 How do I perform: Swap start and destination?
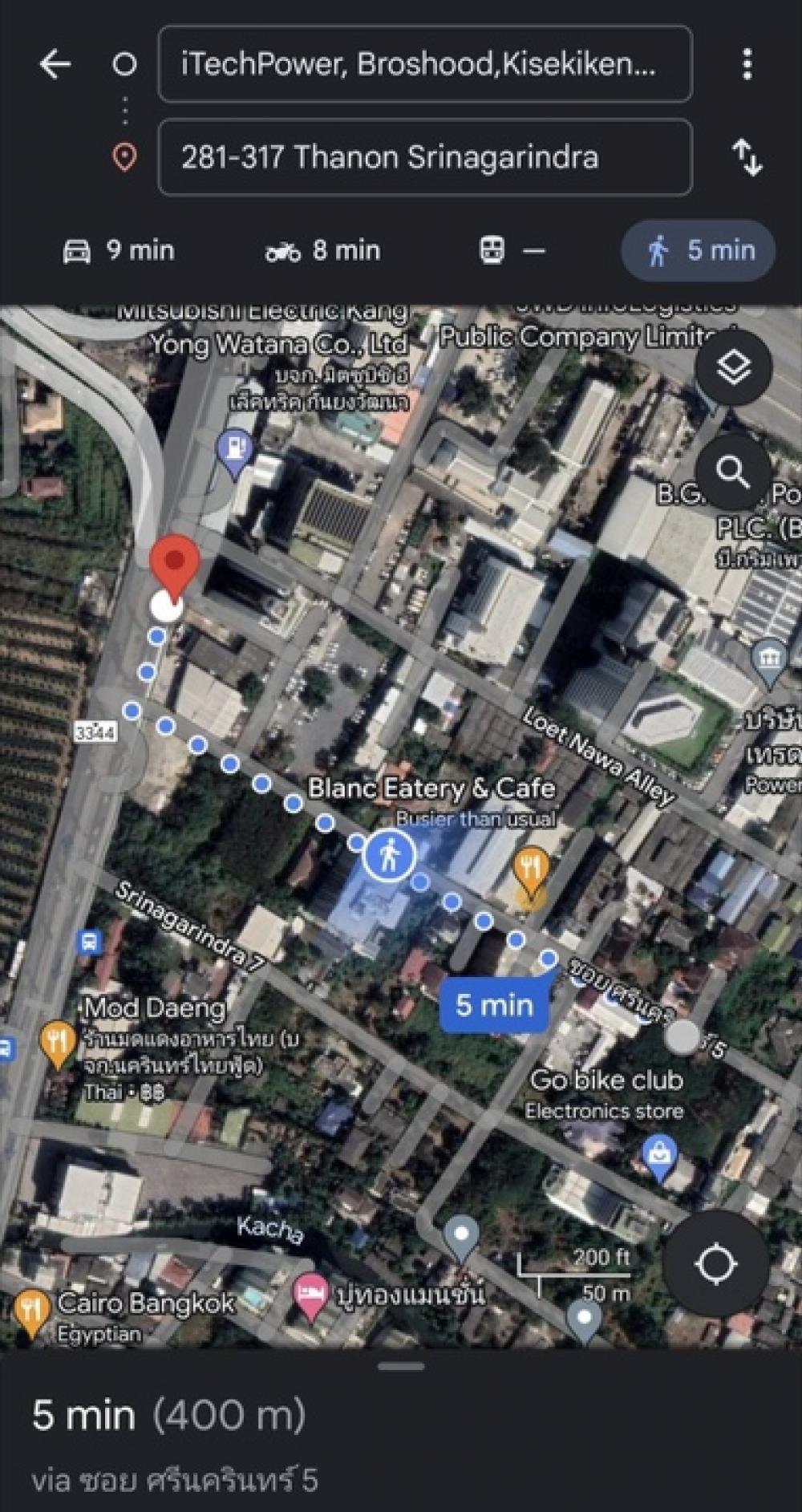747,157
